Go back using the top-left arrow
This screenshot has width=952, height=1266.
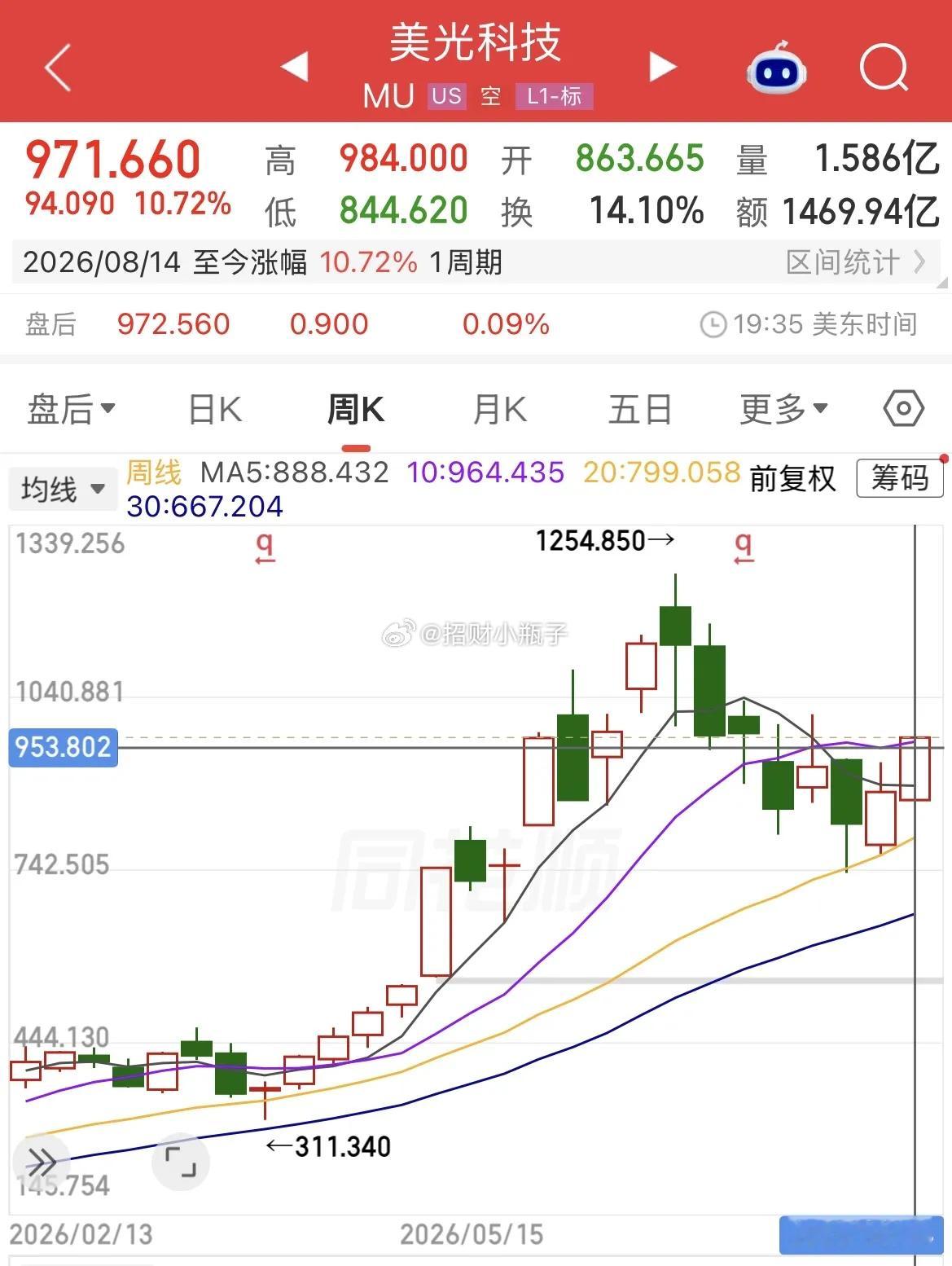coord(58,67)
